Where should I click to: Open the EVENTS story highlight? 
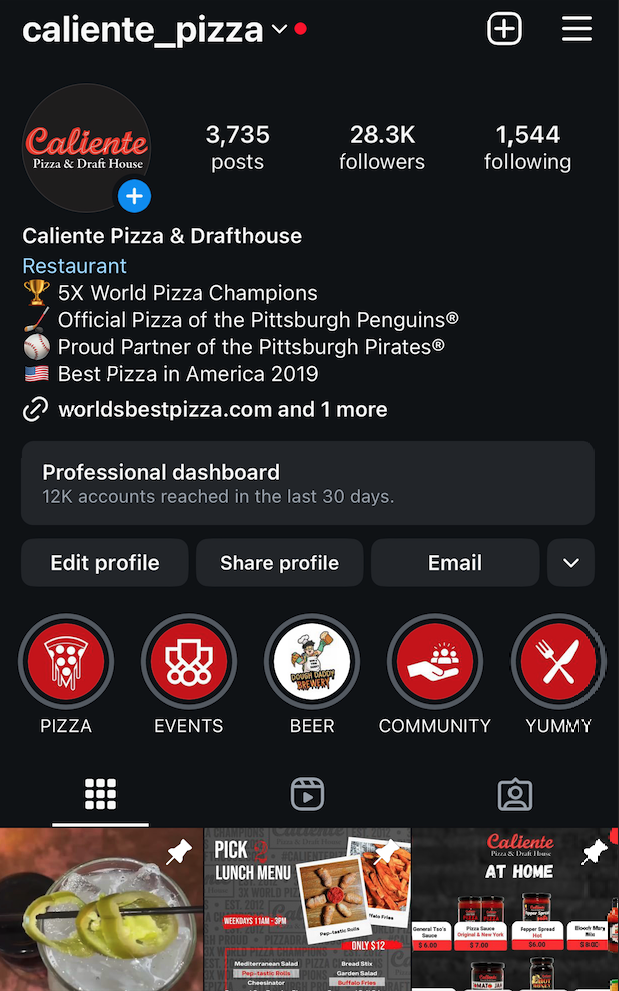pos(189,662)
